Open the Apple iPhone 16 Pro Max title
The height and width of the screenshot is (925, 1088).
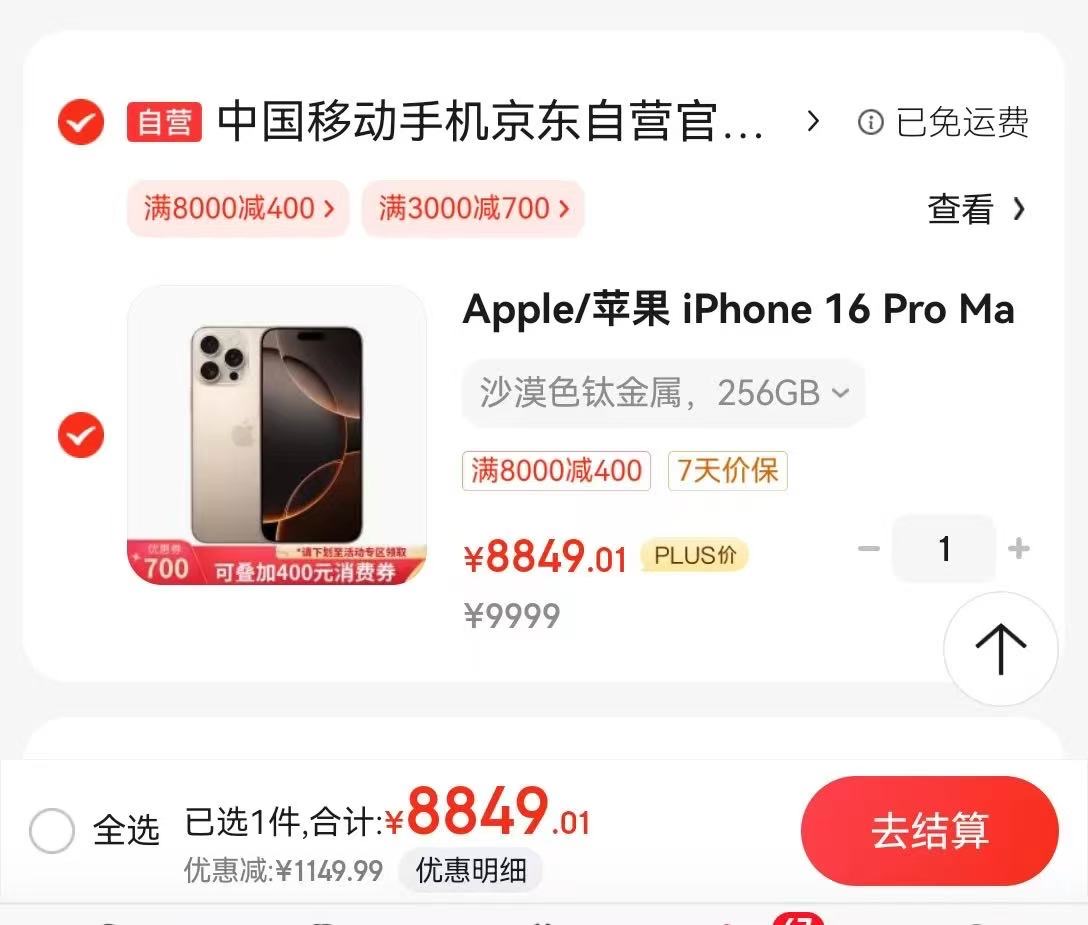click(738, 310)
